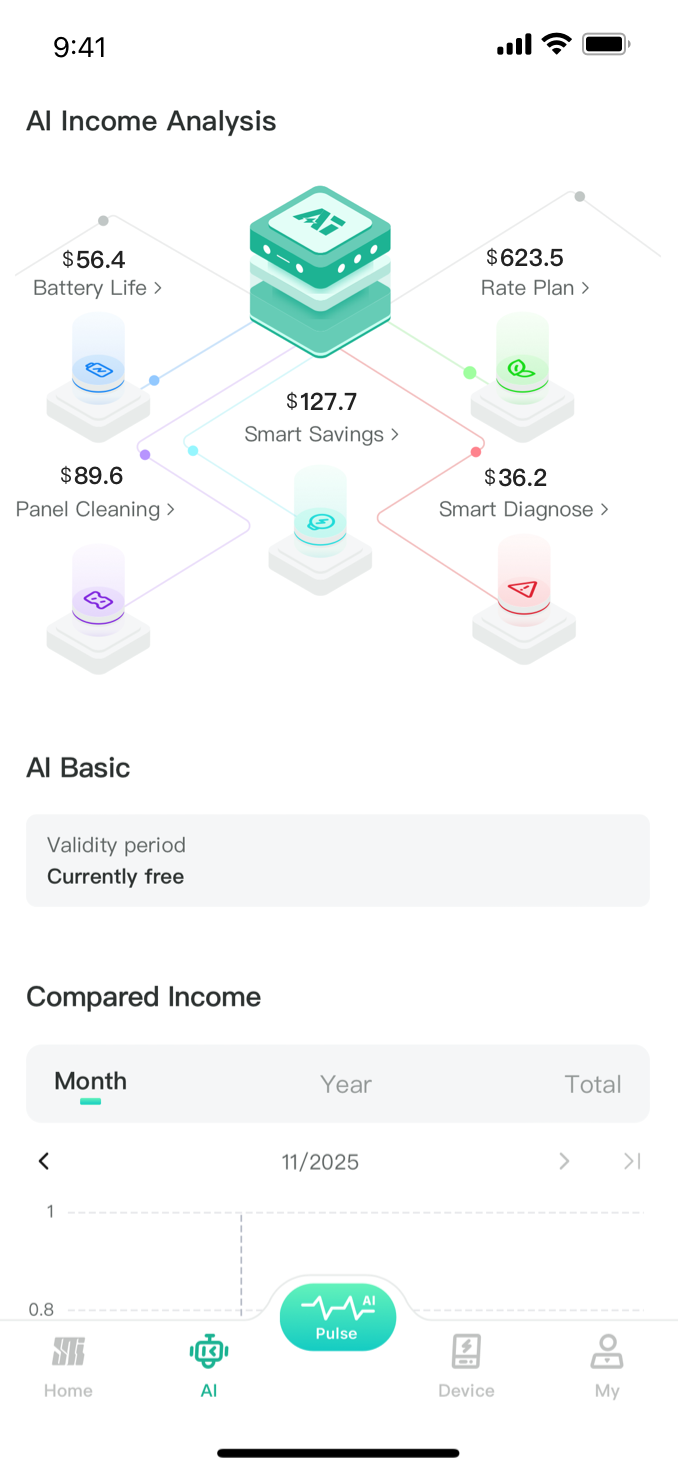Jump to the latest month

click(632, 1161)
